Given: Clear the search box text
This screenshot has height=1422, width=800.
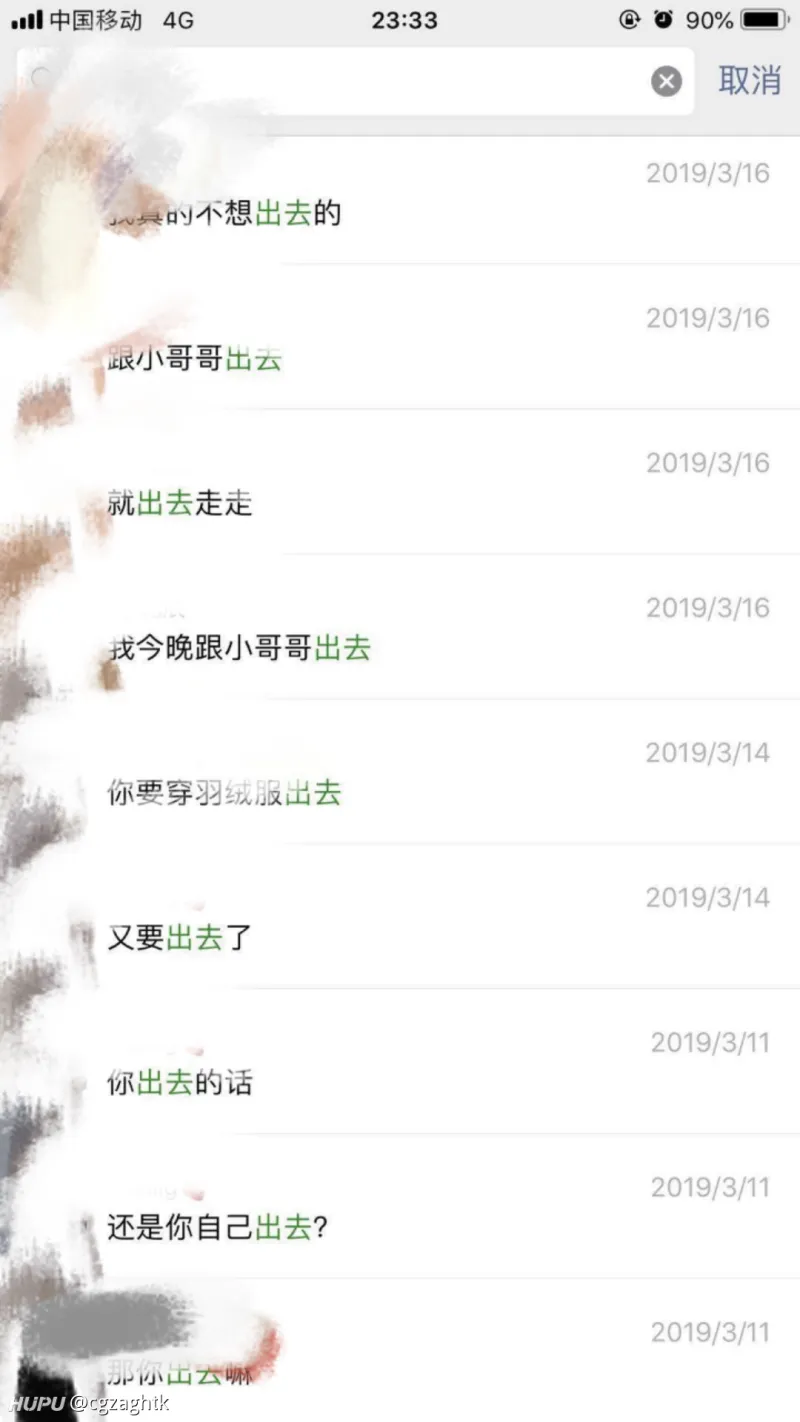Looking at the screenshot, I should (x=667, y=81).
